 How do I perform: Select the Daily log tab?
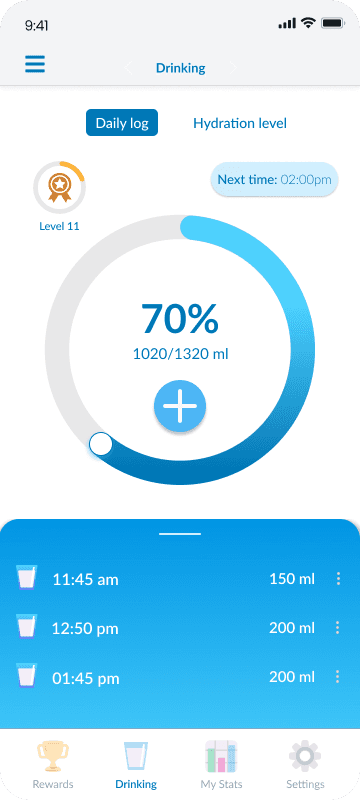122,123
